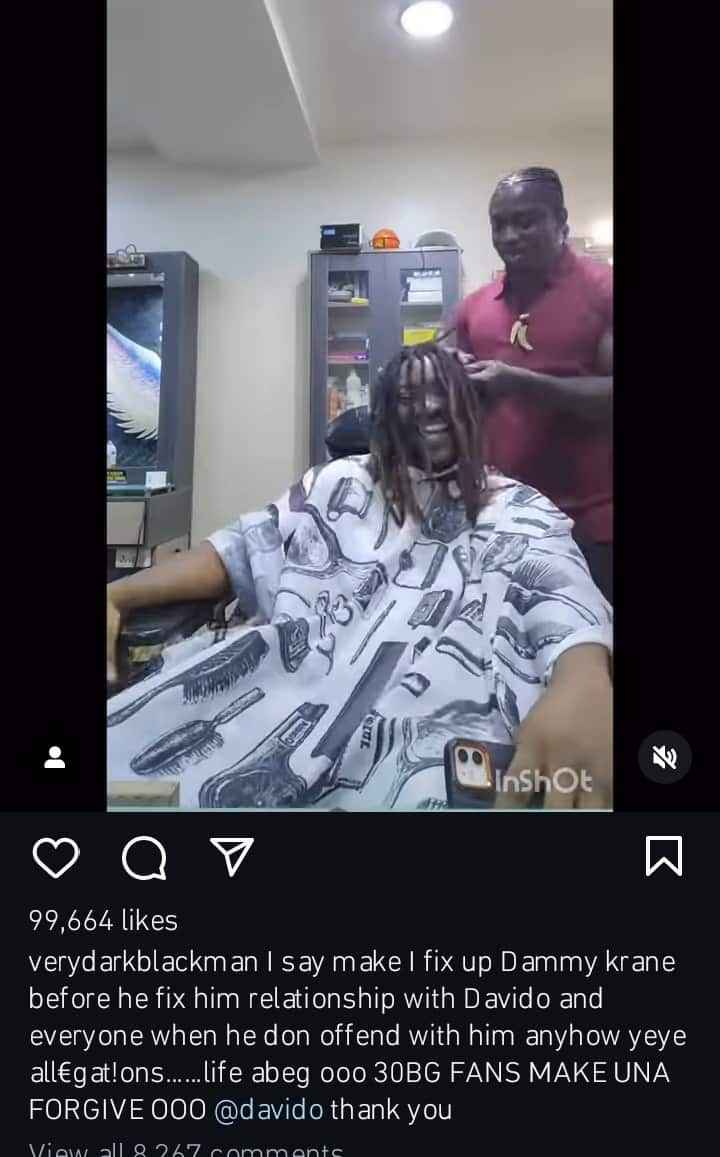720x1157 pixels.
Task: Share the post via paper plane icon
Action: tap(232, 857)
